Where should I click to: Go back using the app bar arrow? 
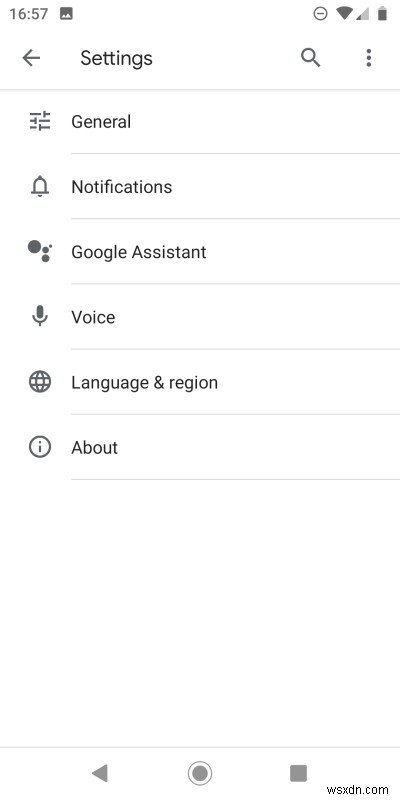31,58
